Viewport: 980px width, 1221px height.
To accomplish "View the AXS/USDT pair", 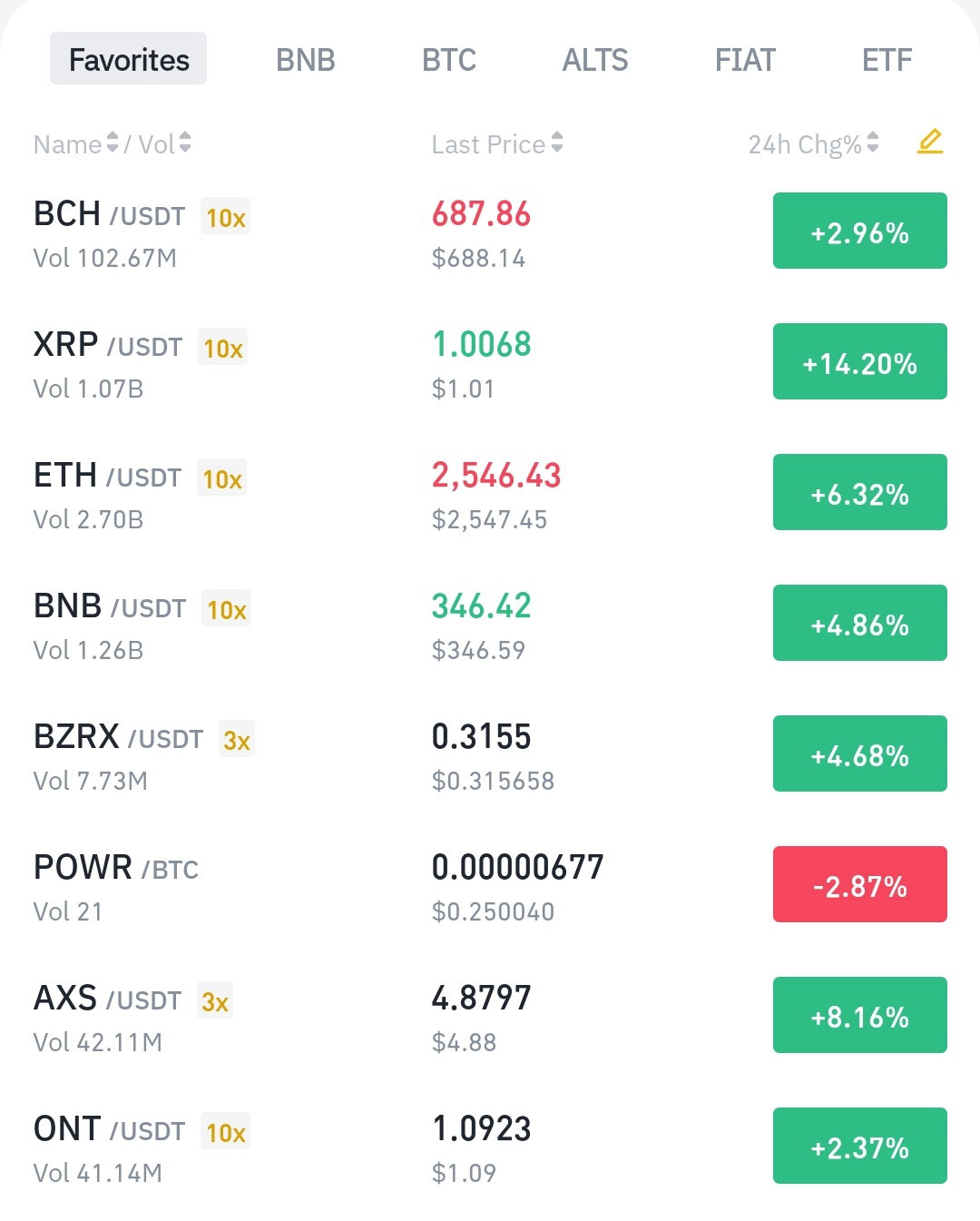I will pos(490,1019).
